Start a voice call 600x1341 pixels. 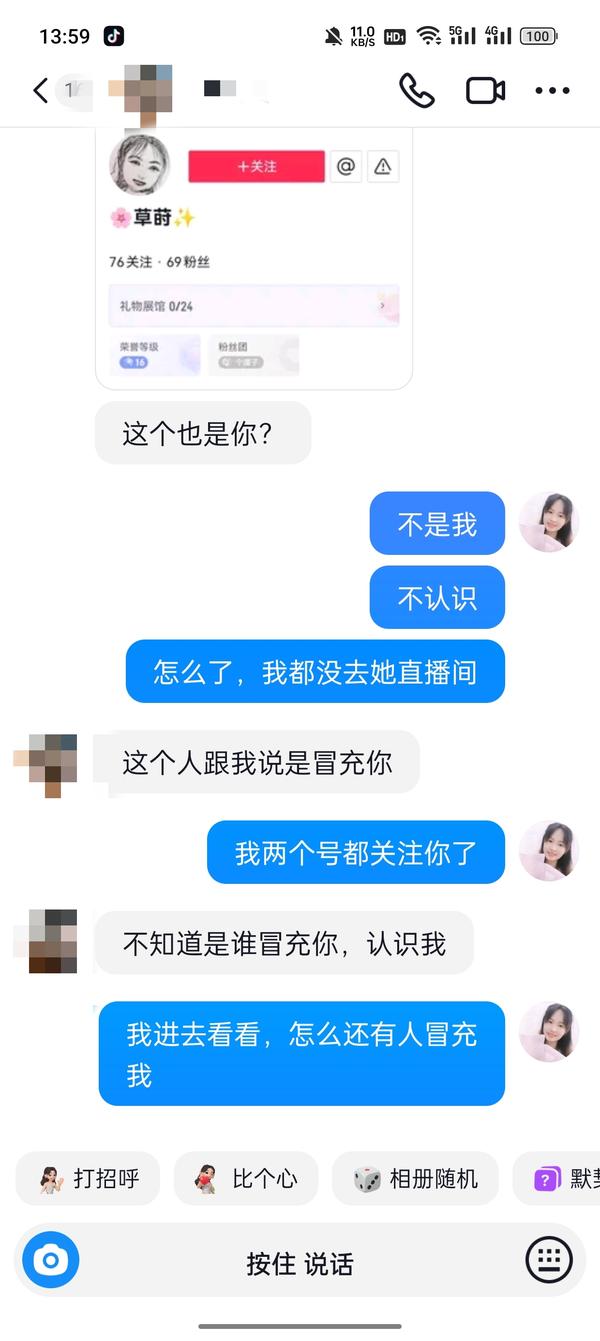click(416, 91)
